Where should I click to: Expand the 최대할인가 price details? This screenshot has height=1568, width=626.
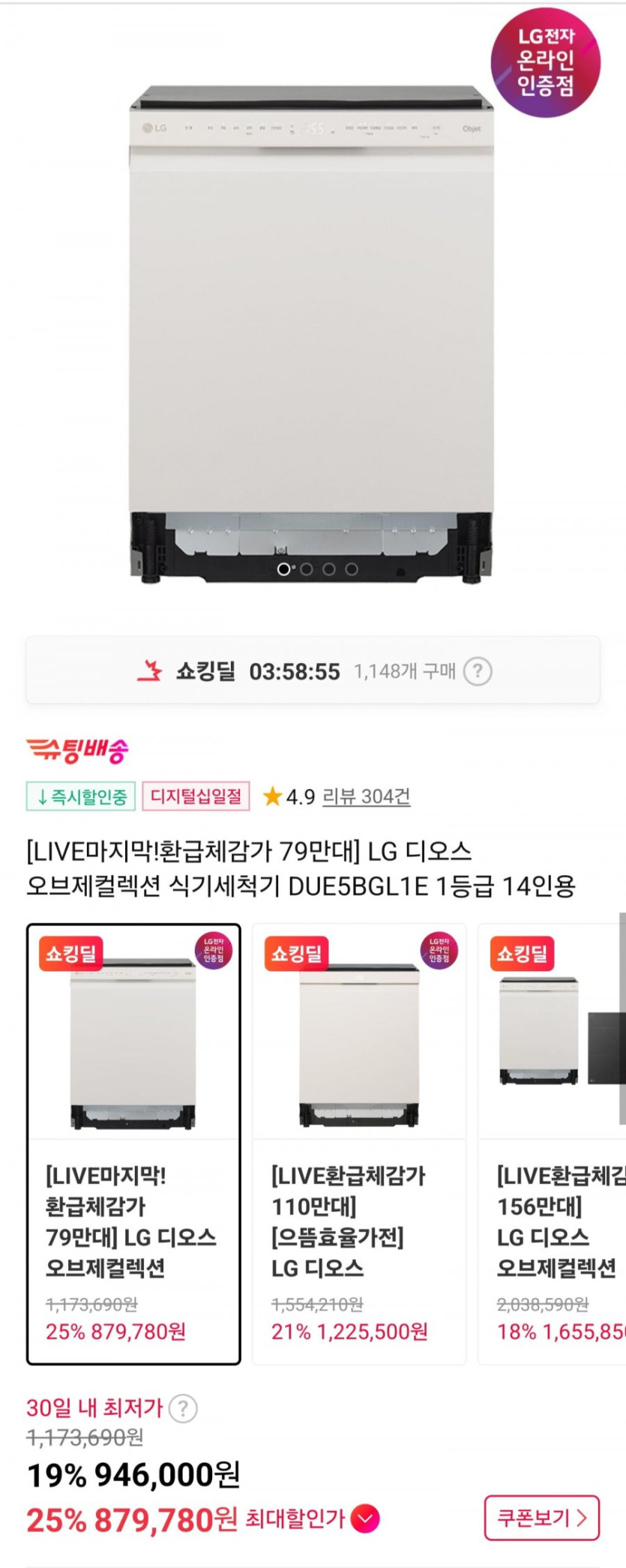365,1519
